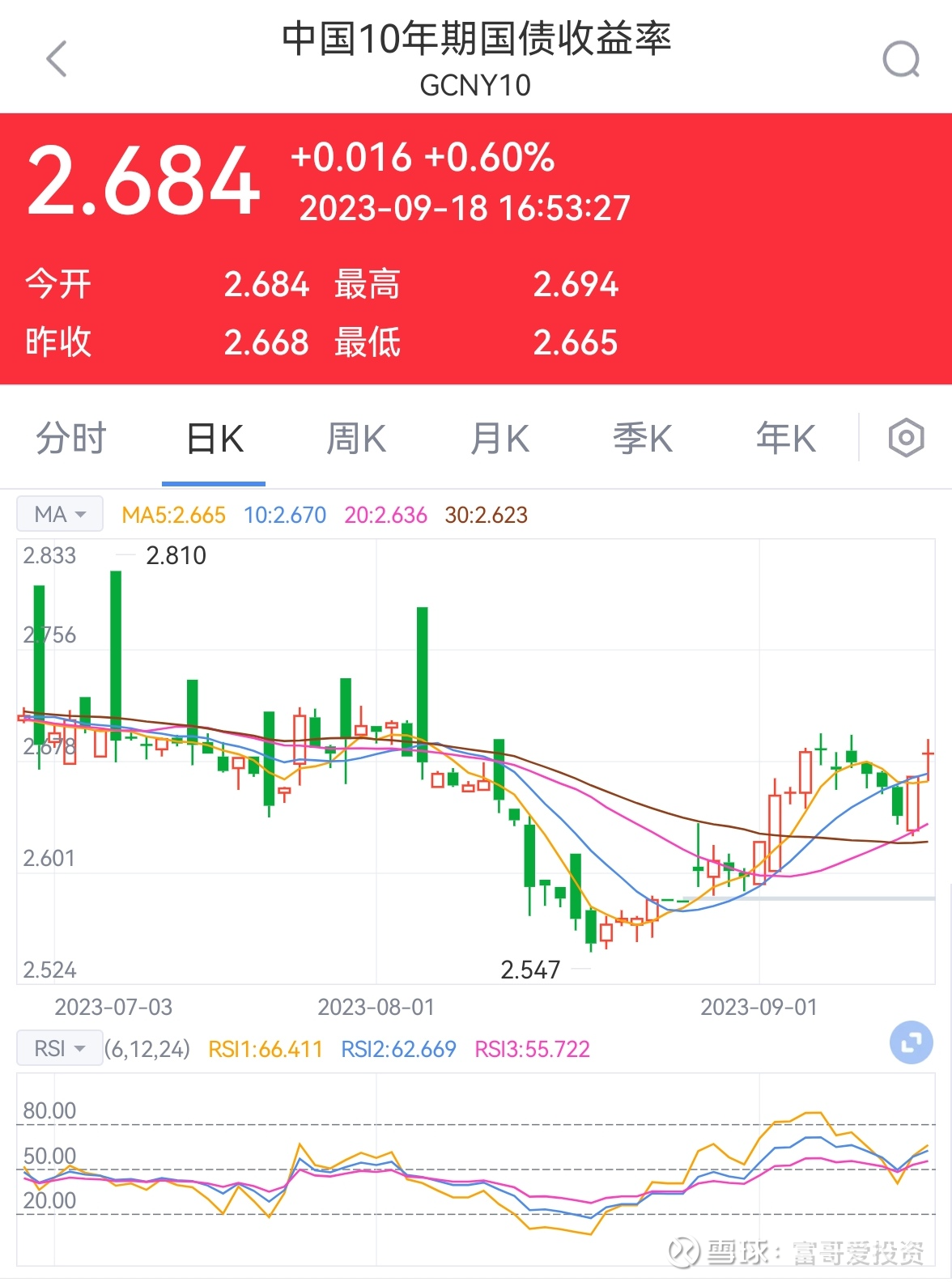
Task: Open the RSI indicator dropdown
Action: click(x=59, y=1047)
